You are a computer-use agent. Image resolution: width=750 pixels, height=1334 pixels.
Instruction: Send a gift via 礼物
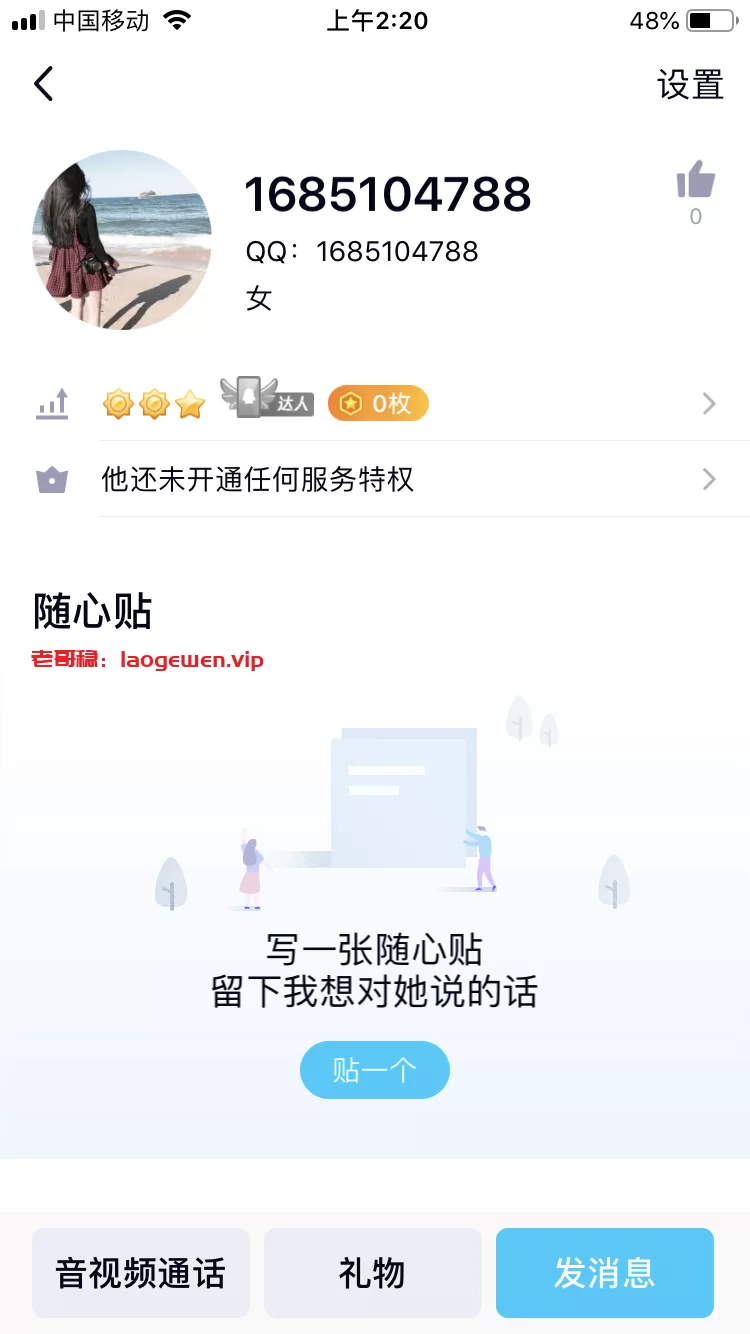tap(373, 1273)
